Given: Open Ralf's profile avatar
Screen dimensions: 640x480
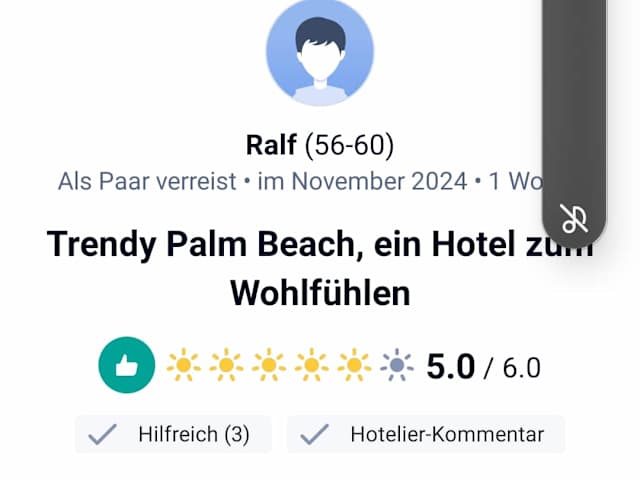Looking at the screenshot, I should click(320, 52).
